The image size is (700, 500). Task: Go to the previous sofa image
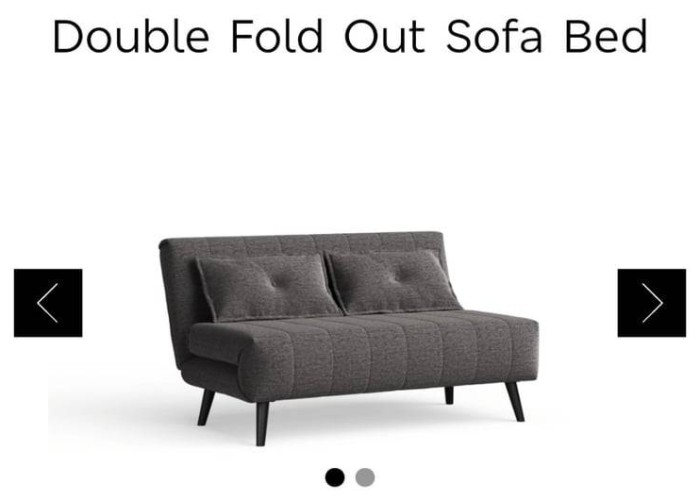[x=48, y=303]
